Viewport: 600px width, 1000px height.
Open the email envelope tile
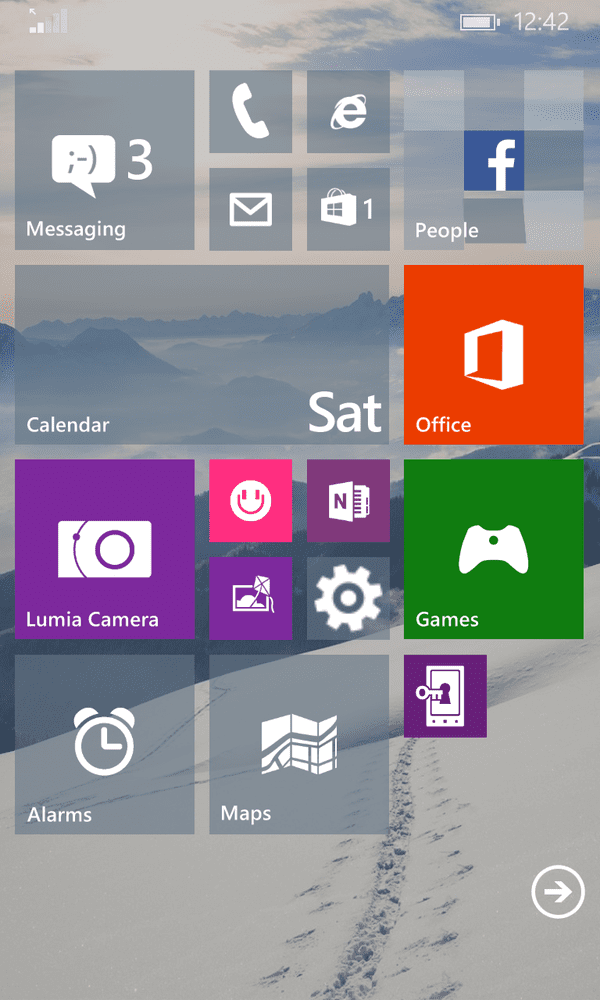click(x=251, y=209)
